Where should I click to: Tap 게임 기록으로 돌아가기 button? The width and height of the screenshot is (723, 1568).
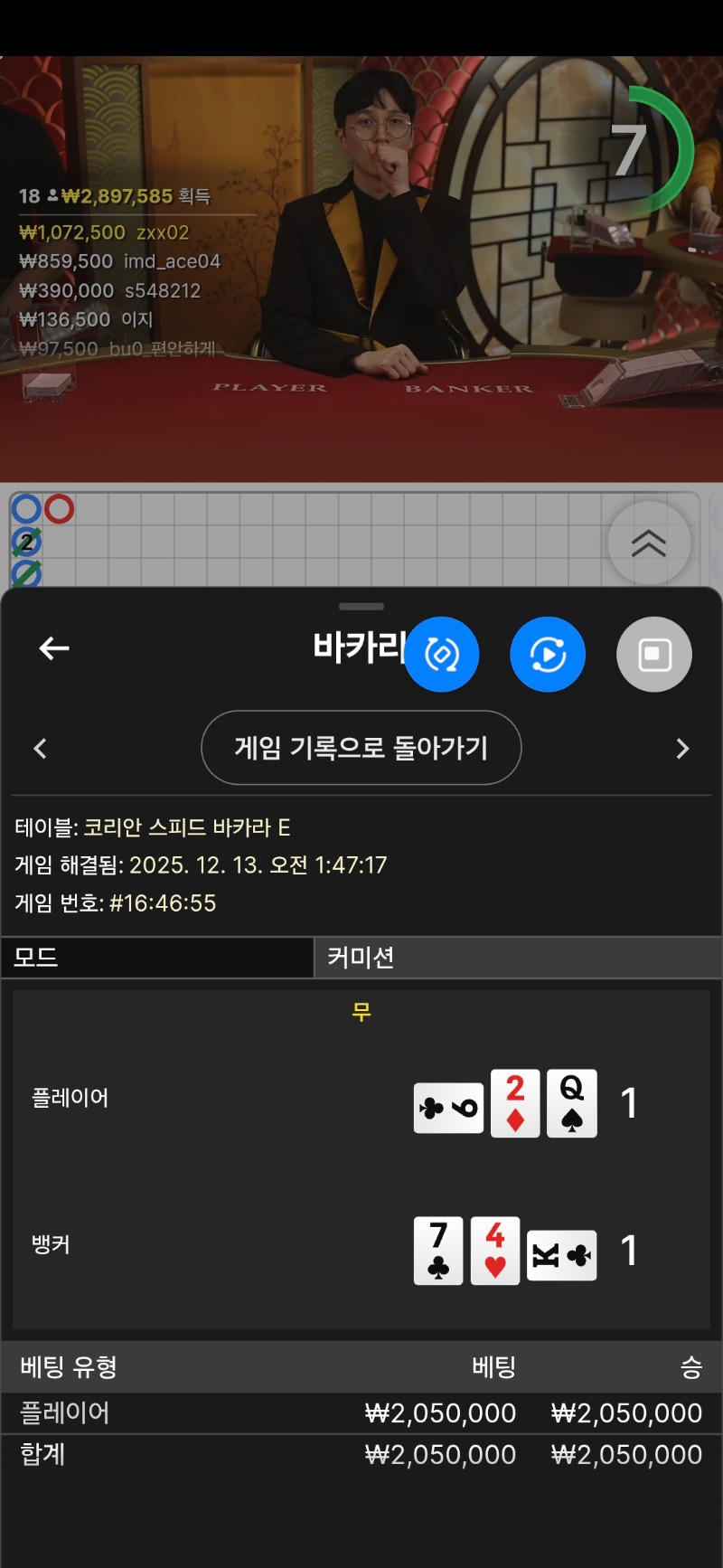point(361,748)
